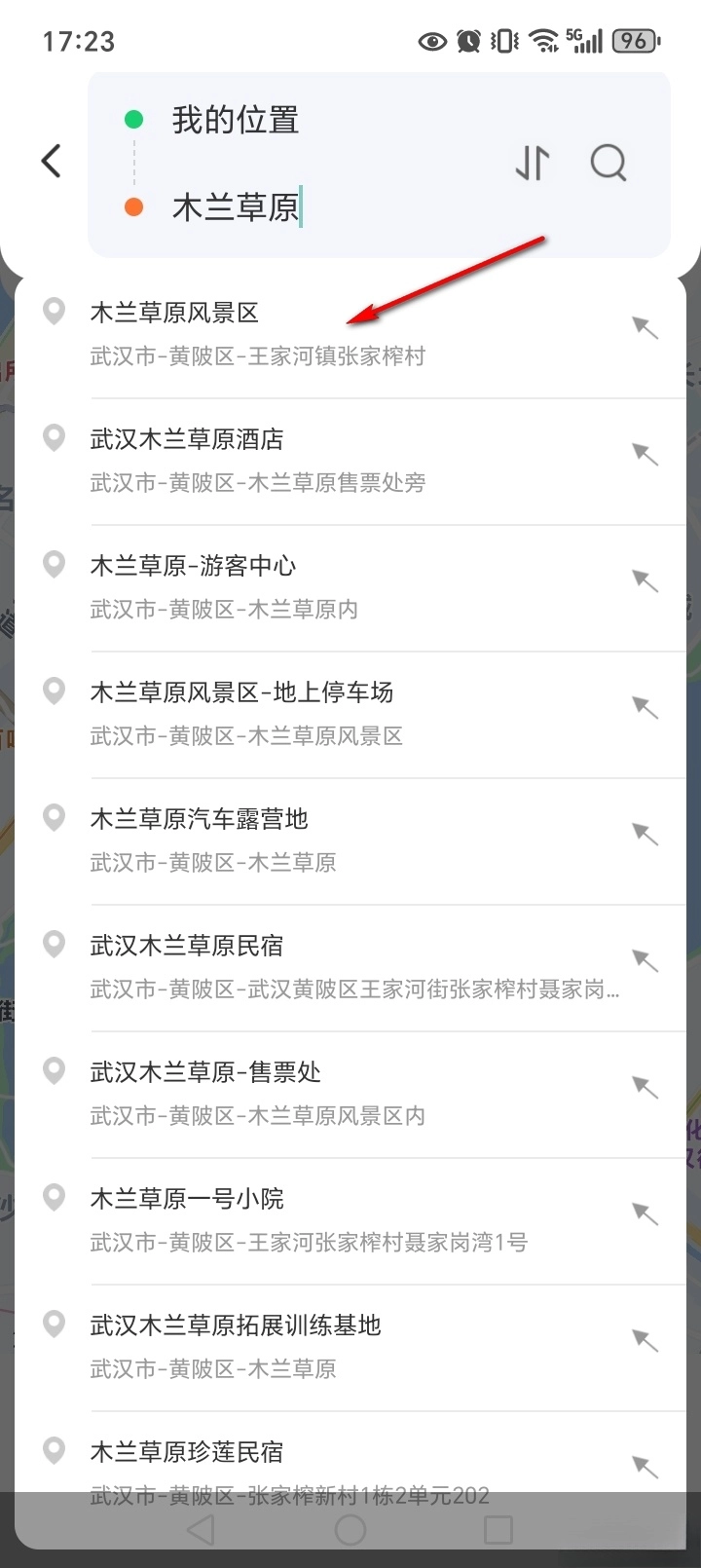Tap fill arrow beside 木兰草原-游客中心

coord(646,581)
